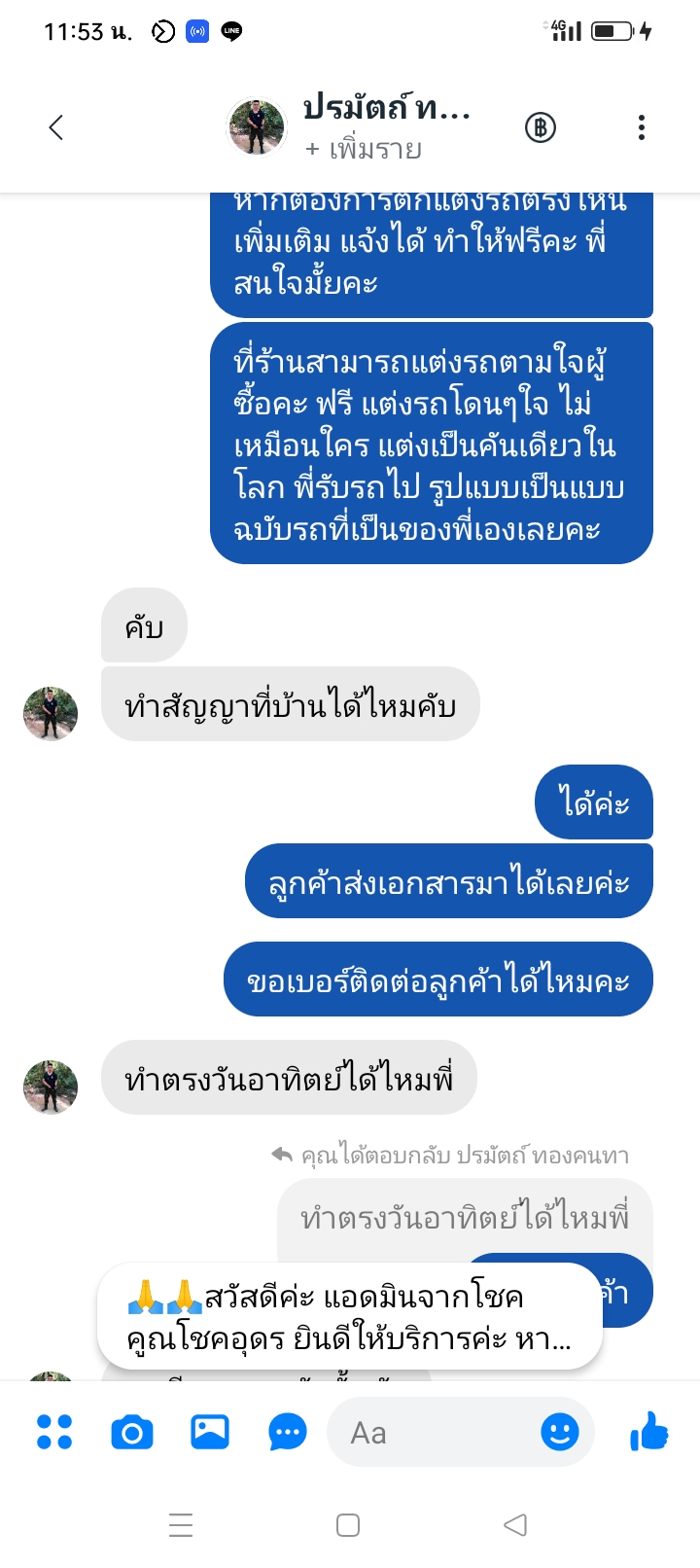700x1568 pixels.
Task: Tap the system back button
Action: coord(515,1524)
